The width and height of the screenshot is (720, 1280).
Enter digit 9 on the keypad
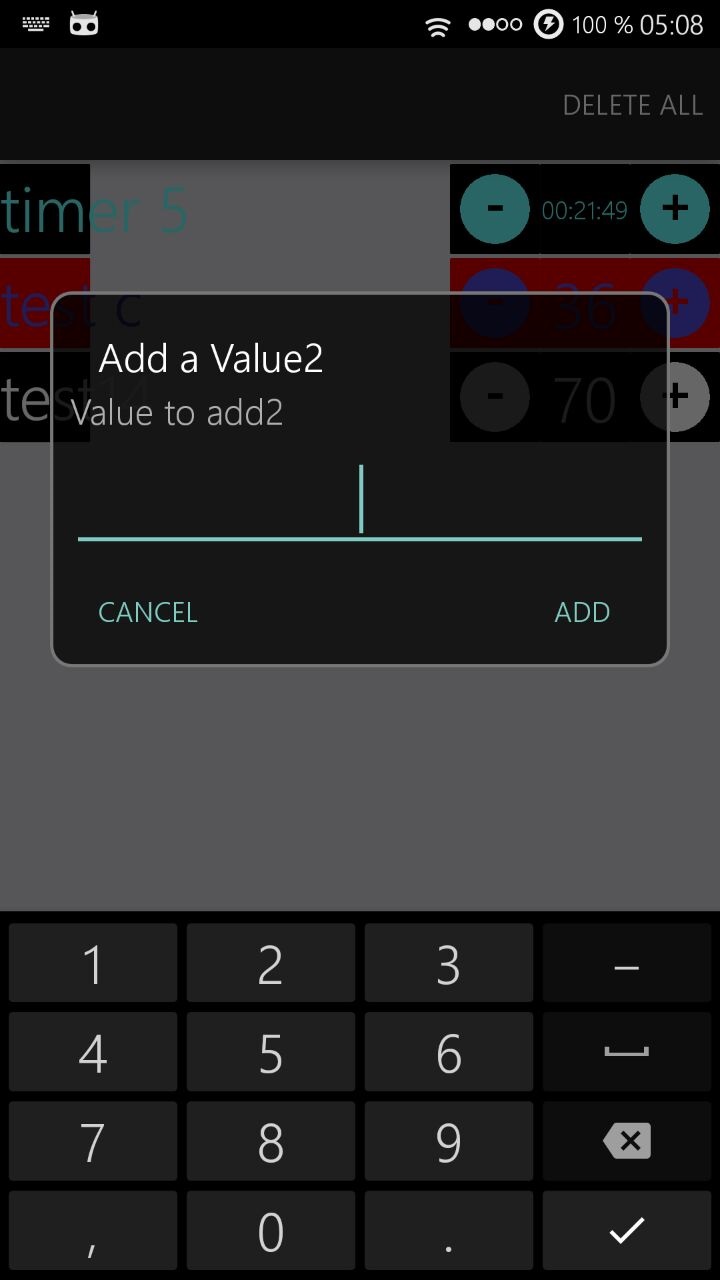click(x=448, y=1142)
